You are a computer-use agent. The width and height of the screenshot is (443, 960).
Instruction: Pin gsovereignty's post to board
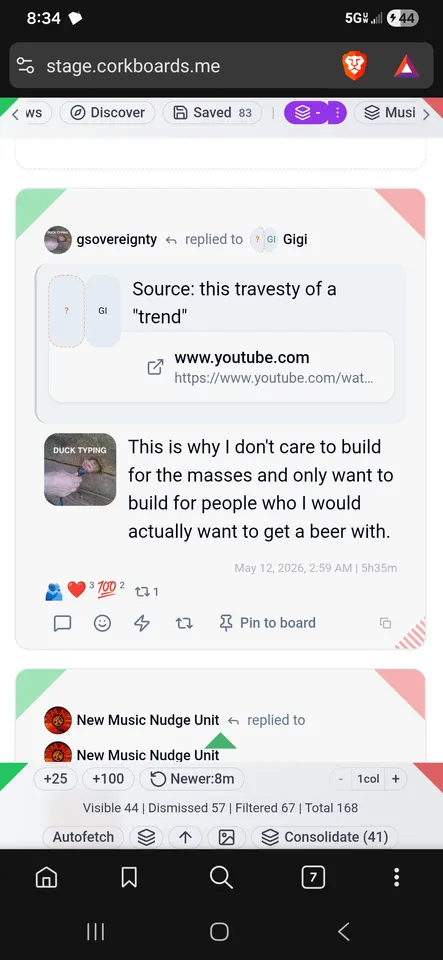tap(267, 623)
